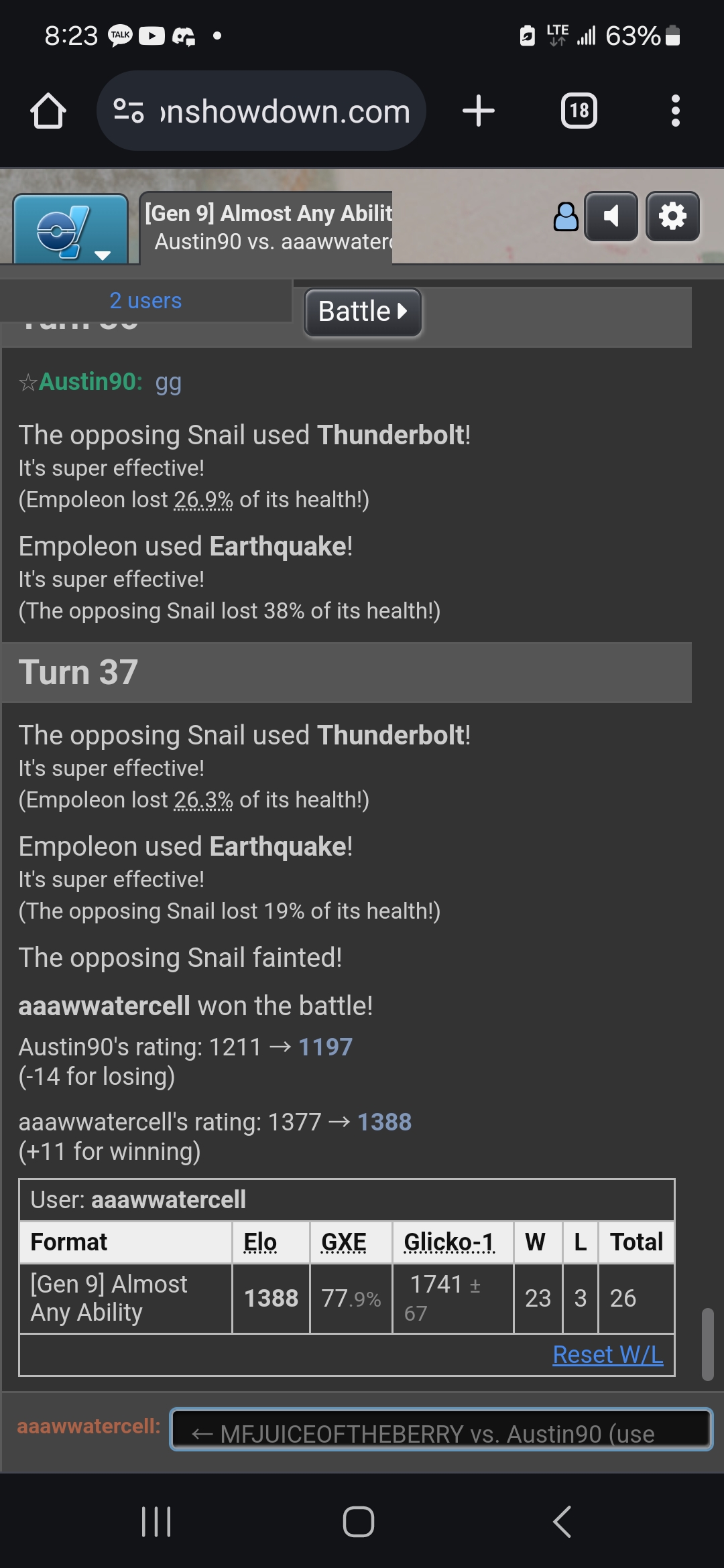Tap Austin90's username in chat

coord(90,382)
